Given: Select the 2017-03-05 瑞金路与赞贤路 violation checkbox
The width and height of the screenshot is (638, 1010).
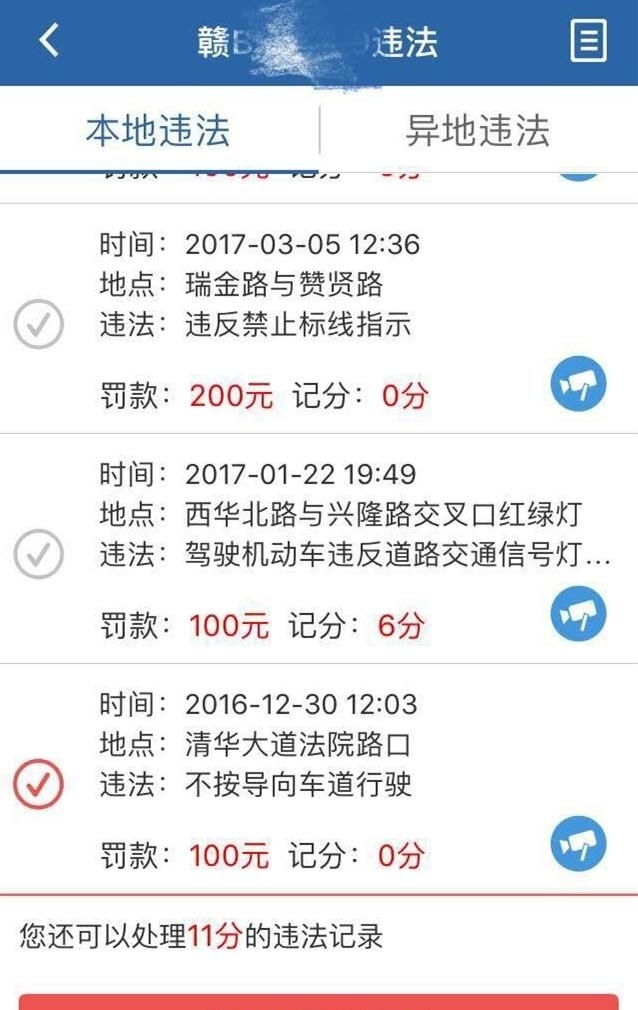Looking at the screenshot, I should [x=39, y=325].
